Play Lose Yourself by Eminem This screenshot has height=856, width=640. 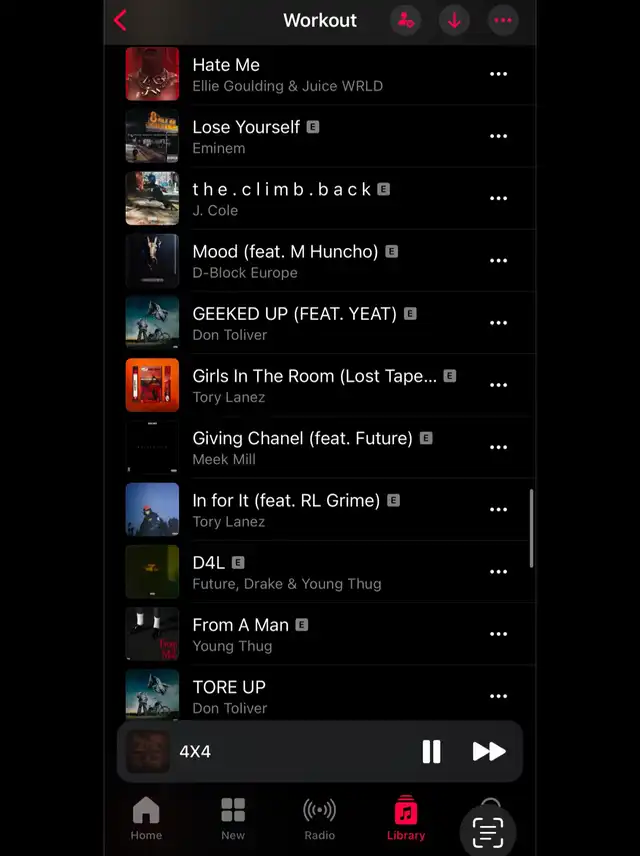pos(300,136)
